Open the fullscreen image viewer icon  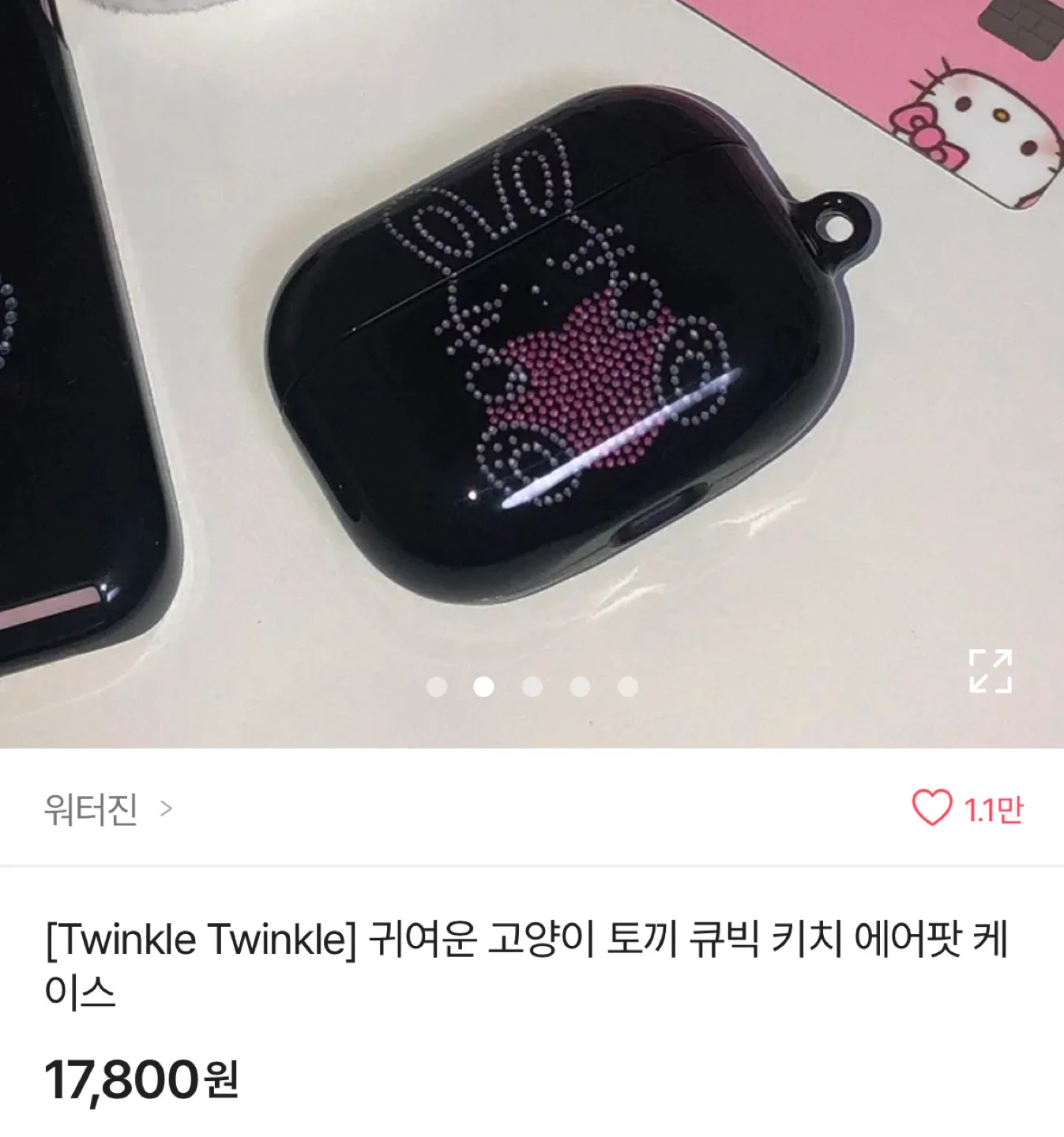(990, 672)
